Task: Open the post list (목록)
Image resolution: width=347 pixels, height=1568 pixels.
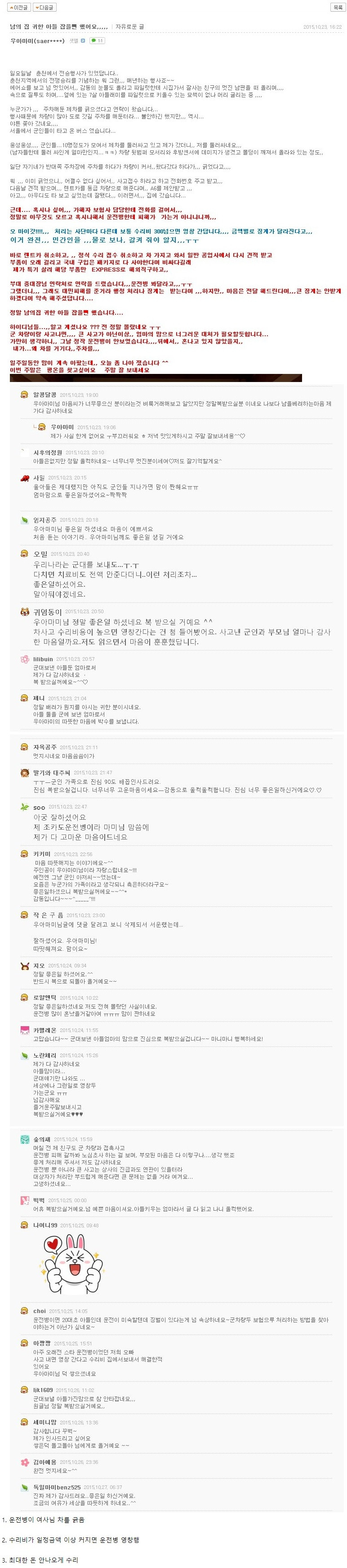Action: [337, 7]
